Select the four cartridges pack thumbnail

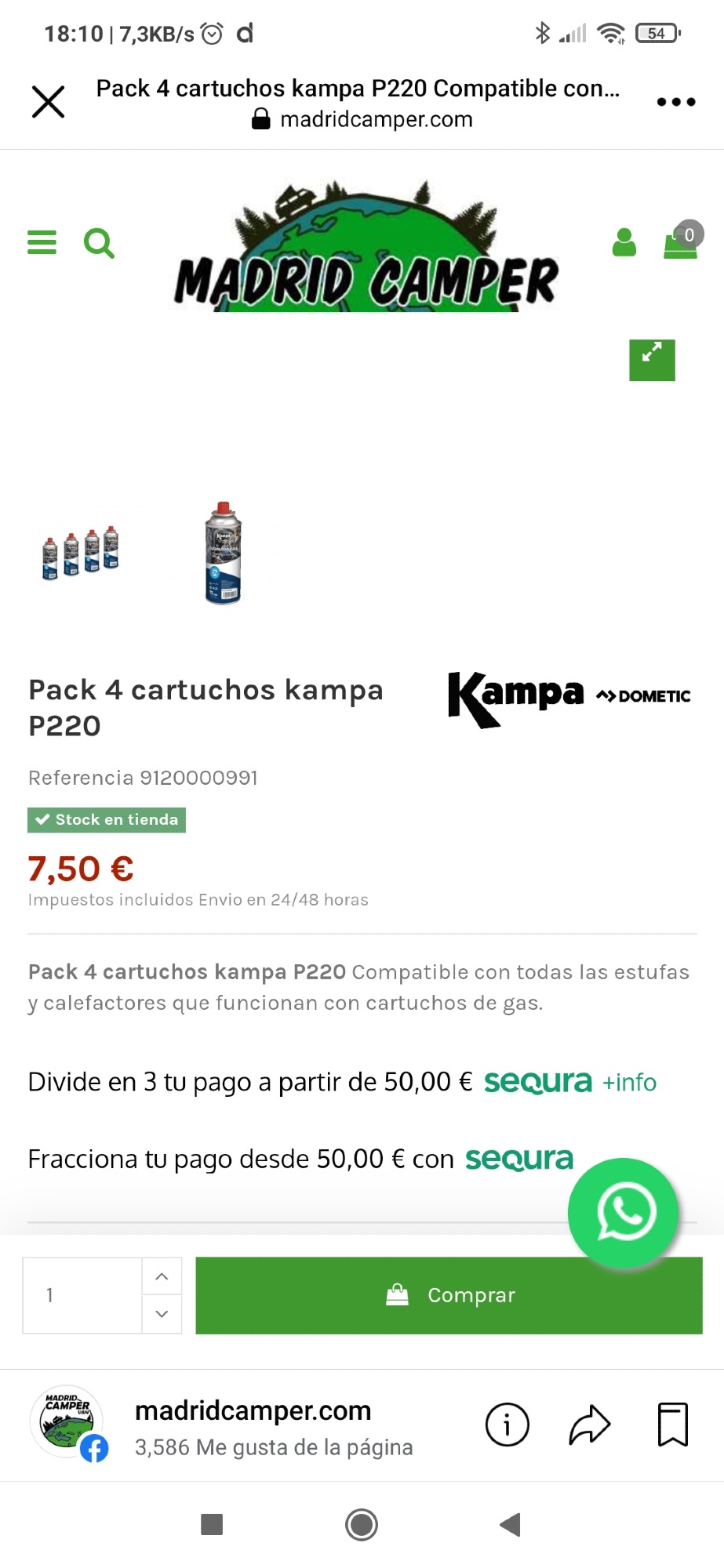pos(81,553)
